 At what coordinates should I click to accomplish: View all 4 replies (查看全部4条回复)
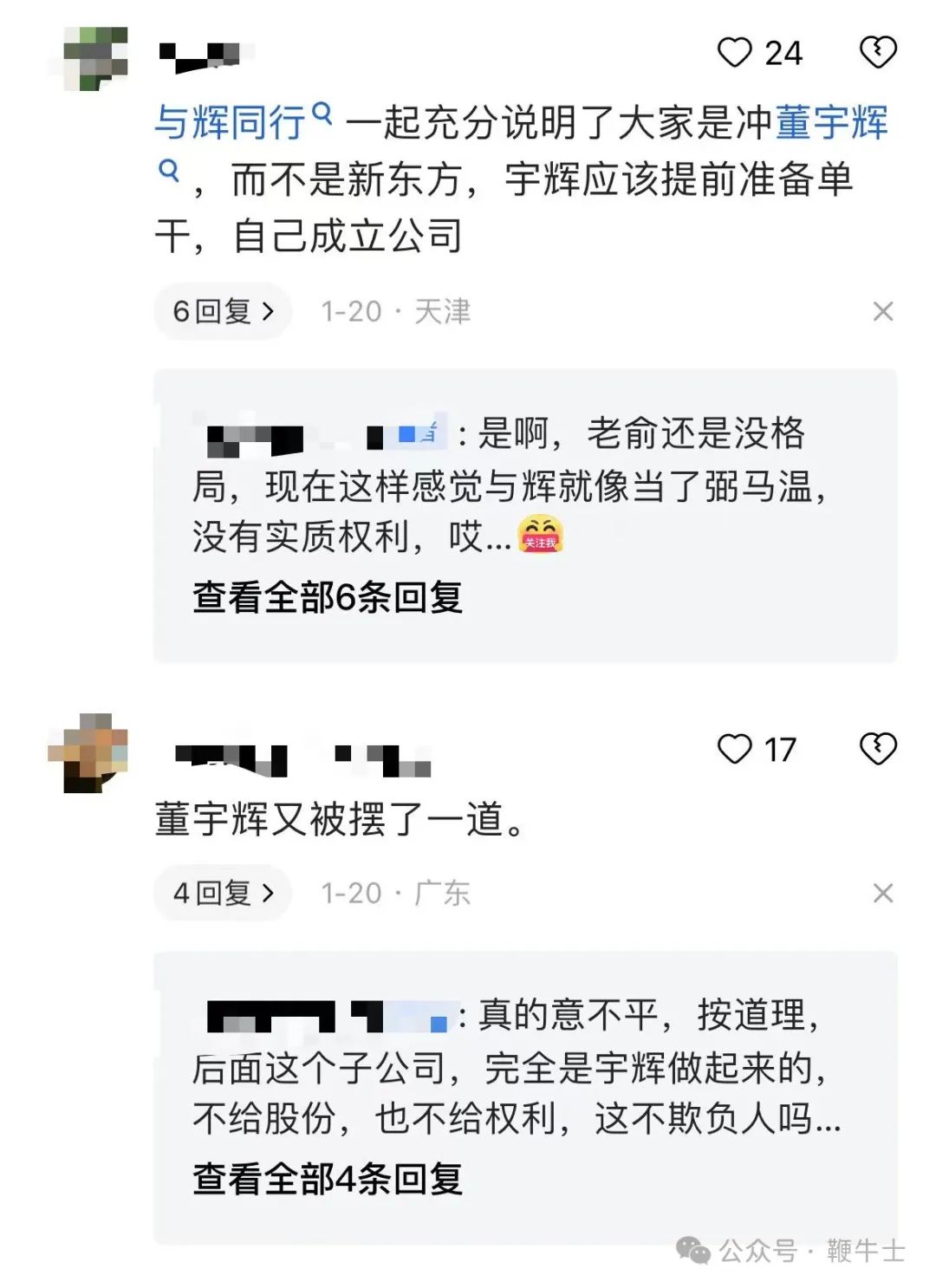click(328, 1179)
